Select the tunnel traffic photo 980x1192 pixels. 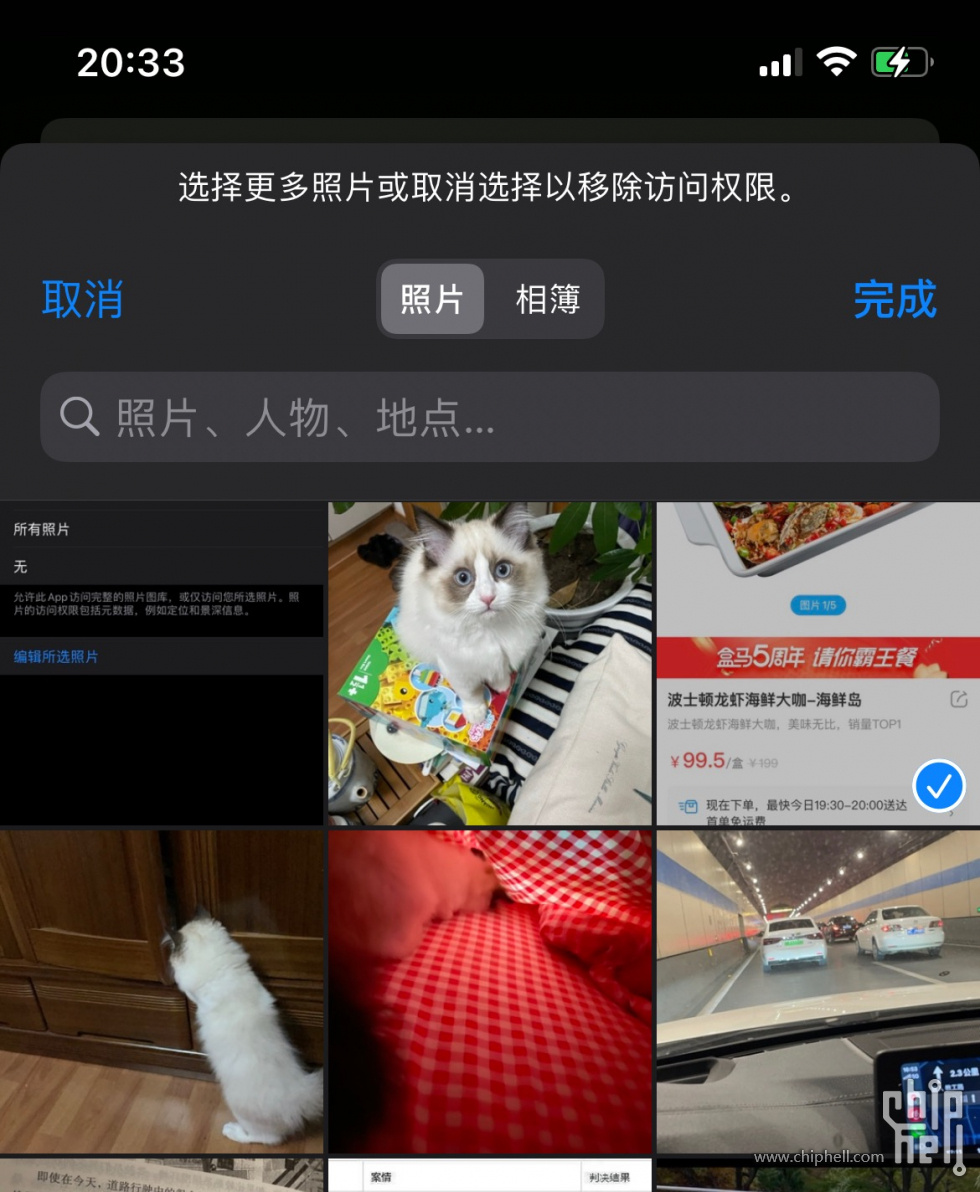click(x=818, y=990)
